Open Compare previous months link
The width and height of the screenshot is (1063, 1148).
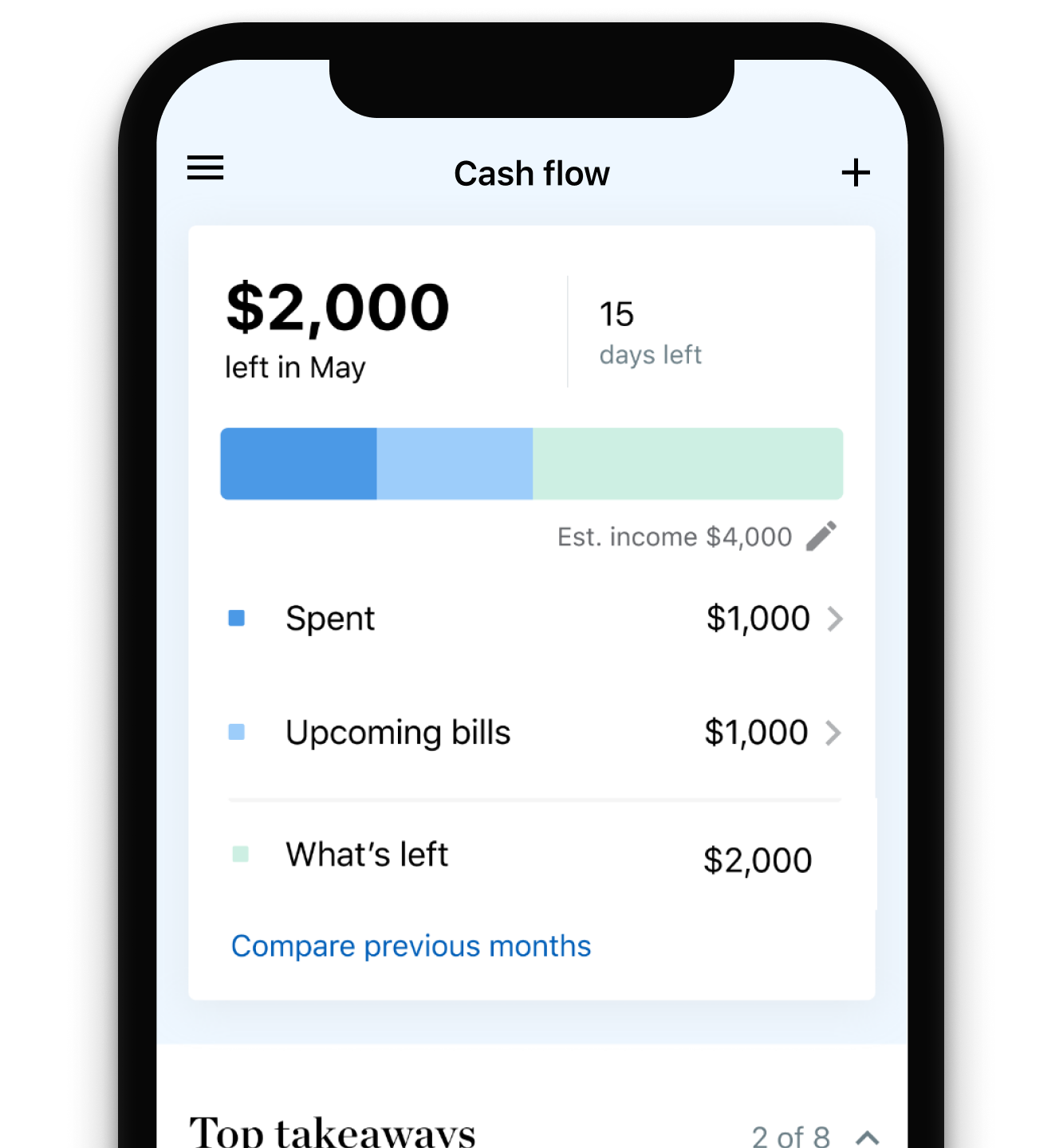click(411, 946)
